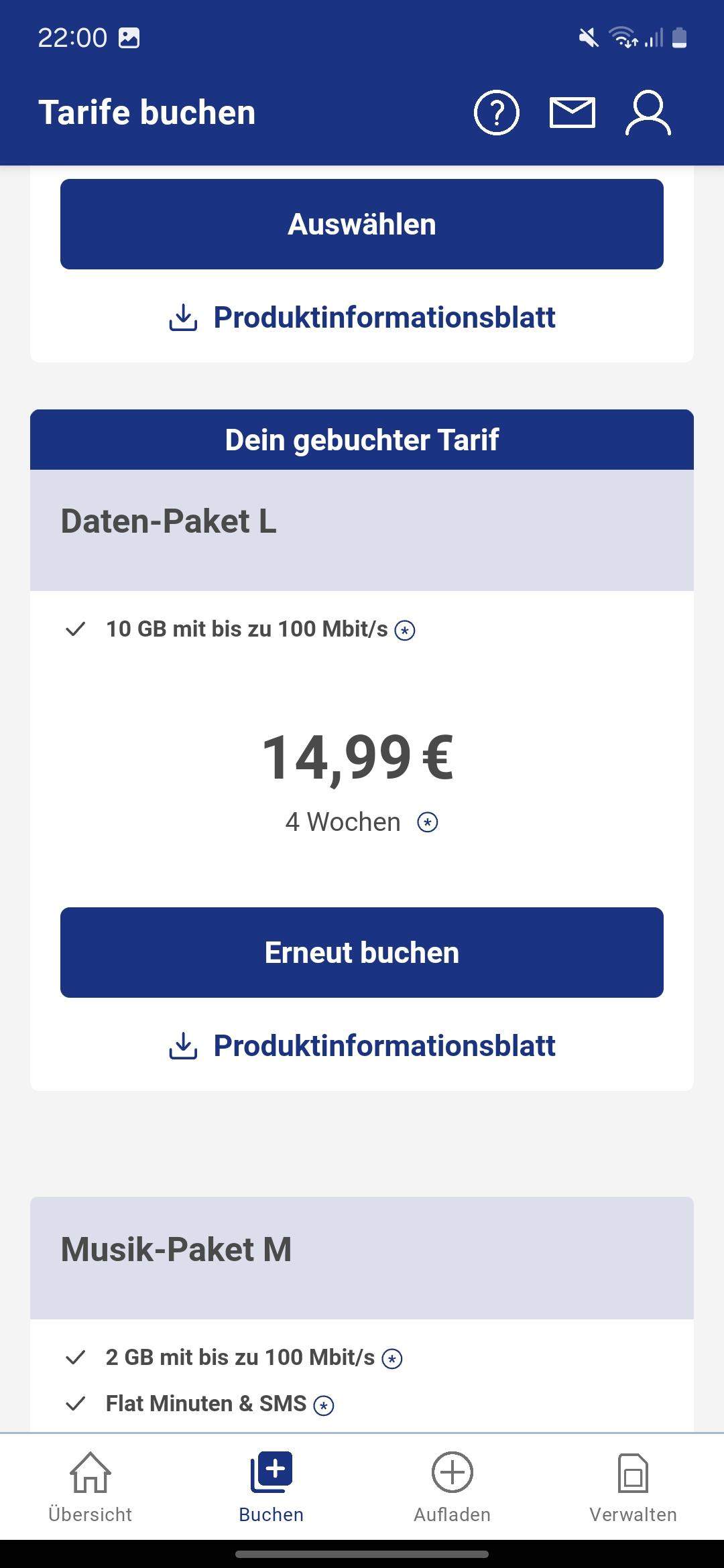Show info for 10 GB data footnote
The height and width of the screenshot is (1568, 724).
(405, 631)
